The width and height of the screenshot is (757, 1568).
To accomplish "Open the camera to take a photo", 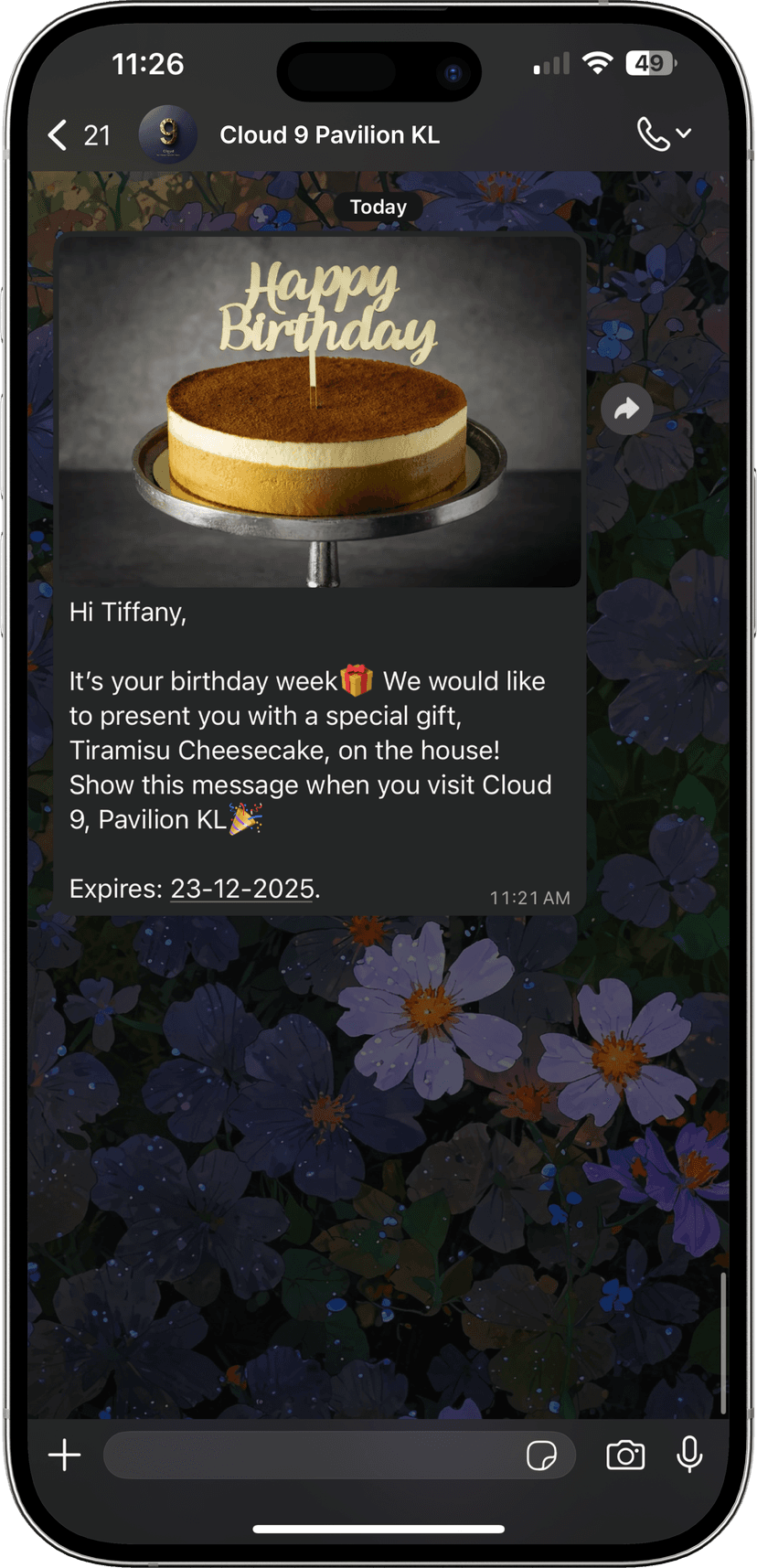I will (625, 1455).
